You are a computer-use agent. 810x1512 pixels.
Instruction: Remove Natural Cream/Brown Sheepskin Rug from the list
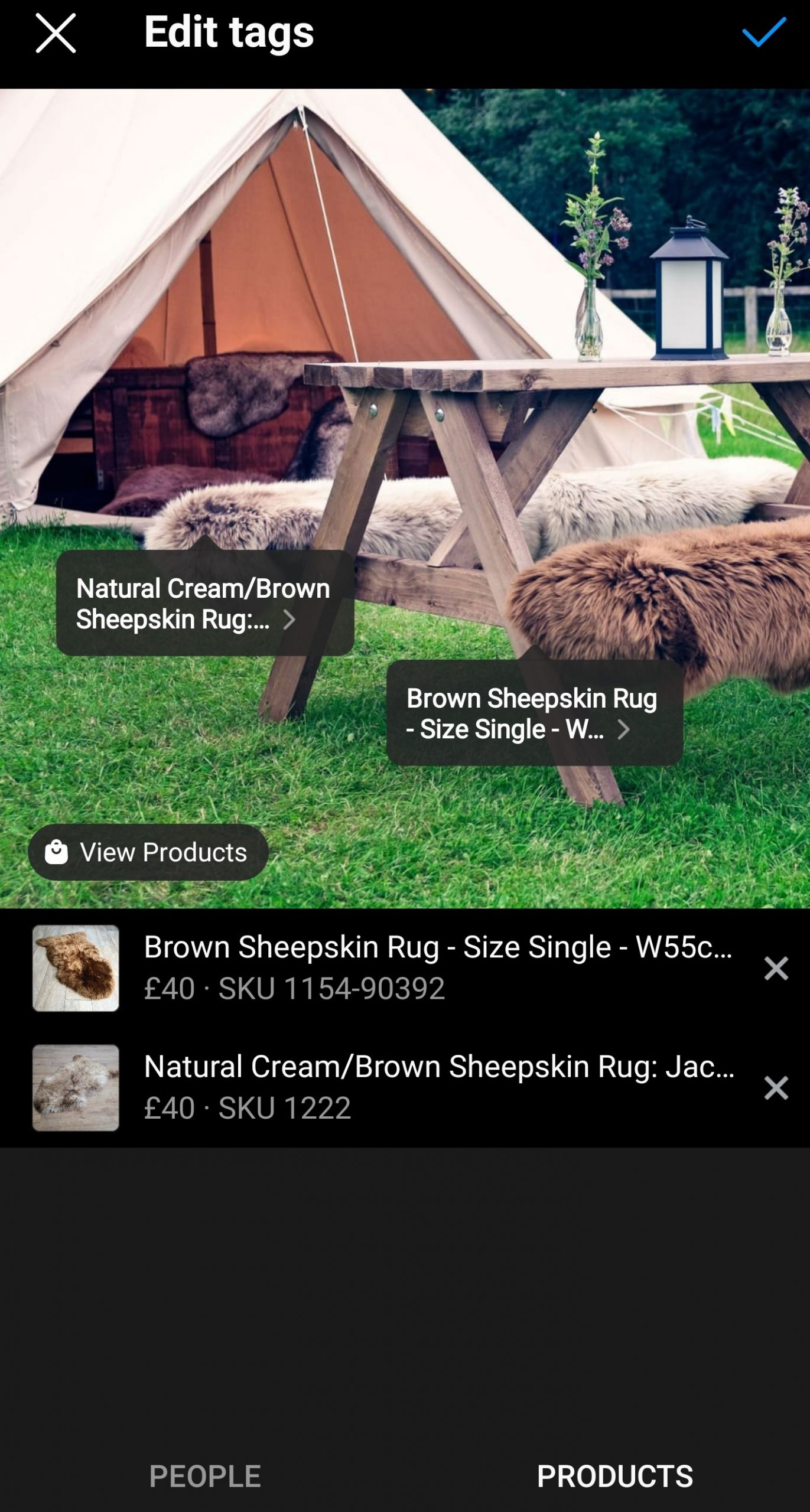[776, 1088]
